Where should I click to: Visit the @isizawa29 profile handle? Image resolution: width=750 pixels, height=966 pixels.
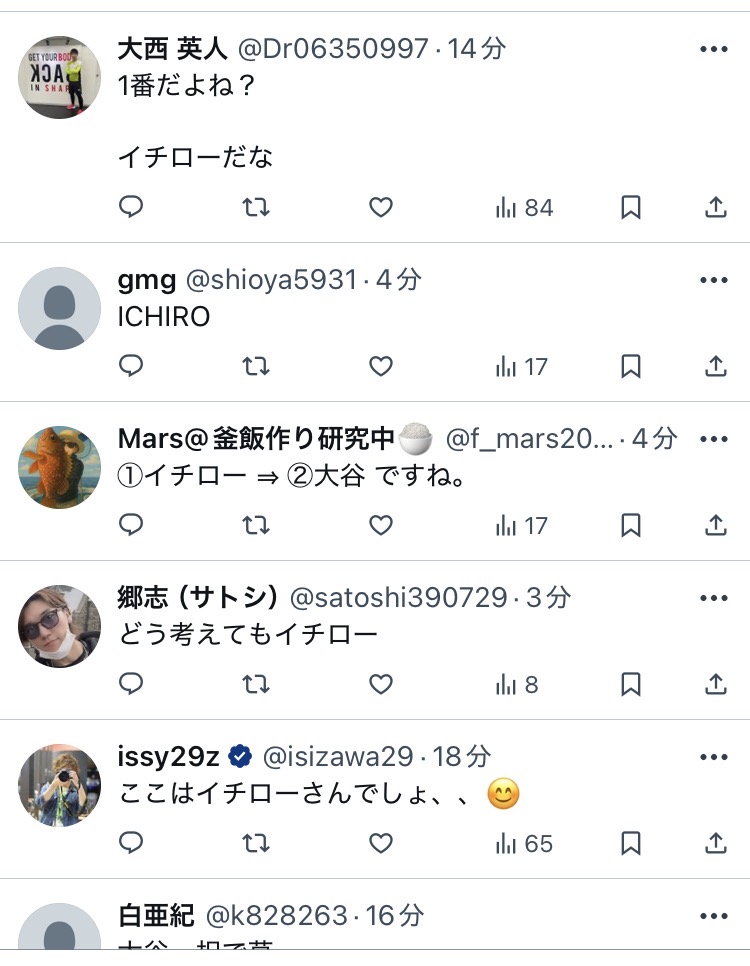coord(337,757)
